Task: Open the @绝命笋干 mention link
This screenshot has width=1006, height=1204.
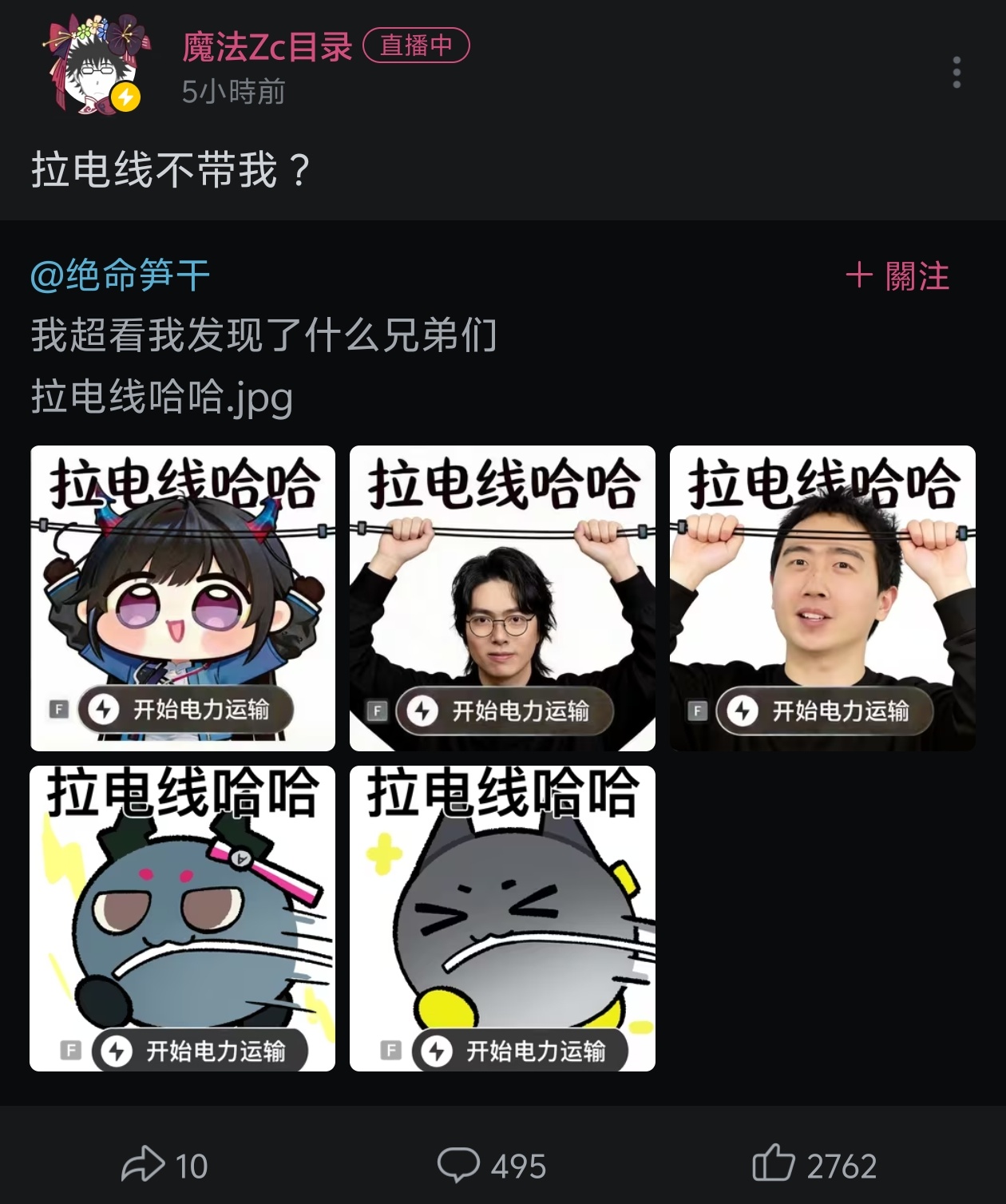Action: click(x=120, y=275)
